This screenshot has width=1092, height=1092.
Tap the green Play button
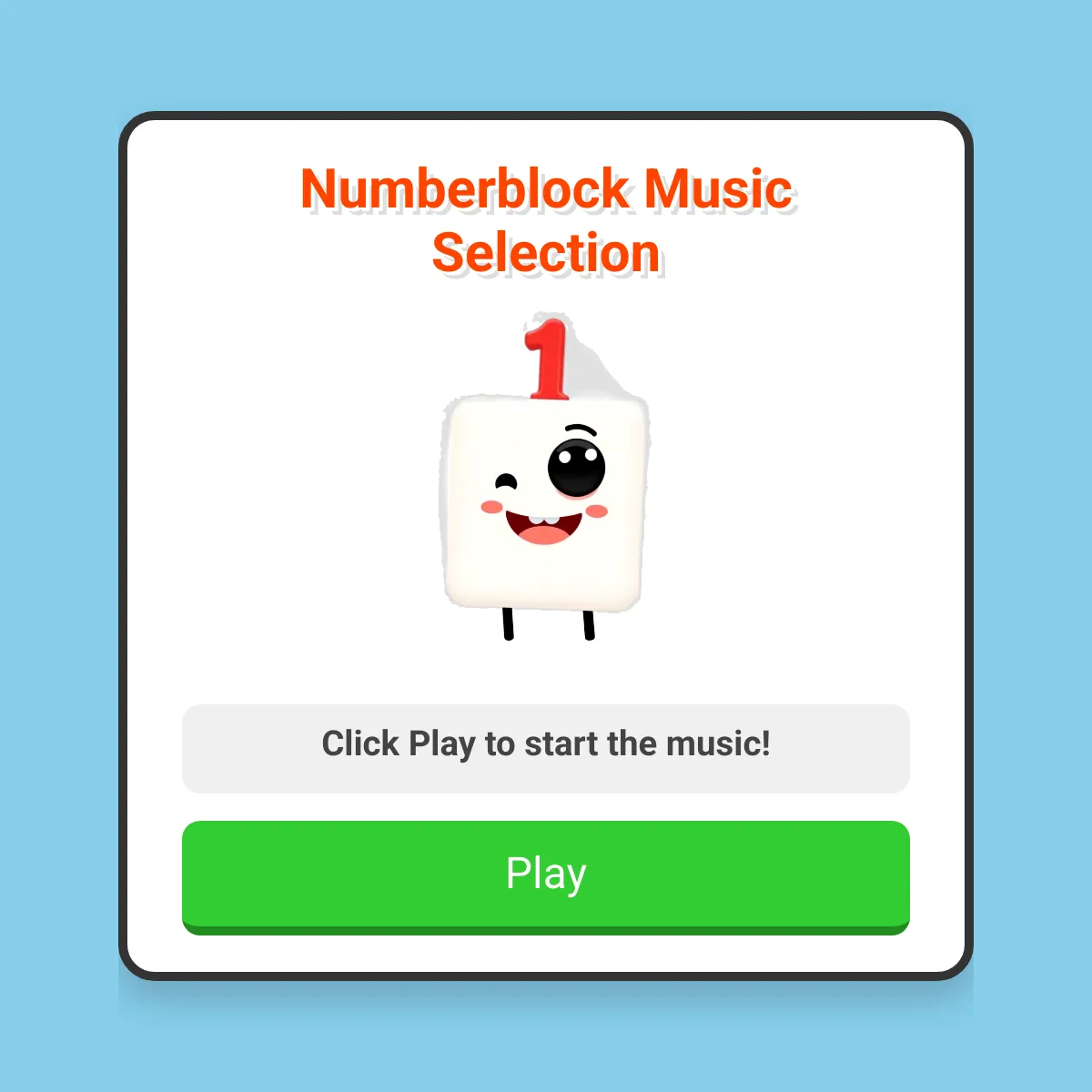546,875
